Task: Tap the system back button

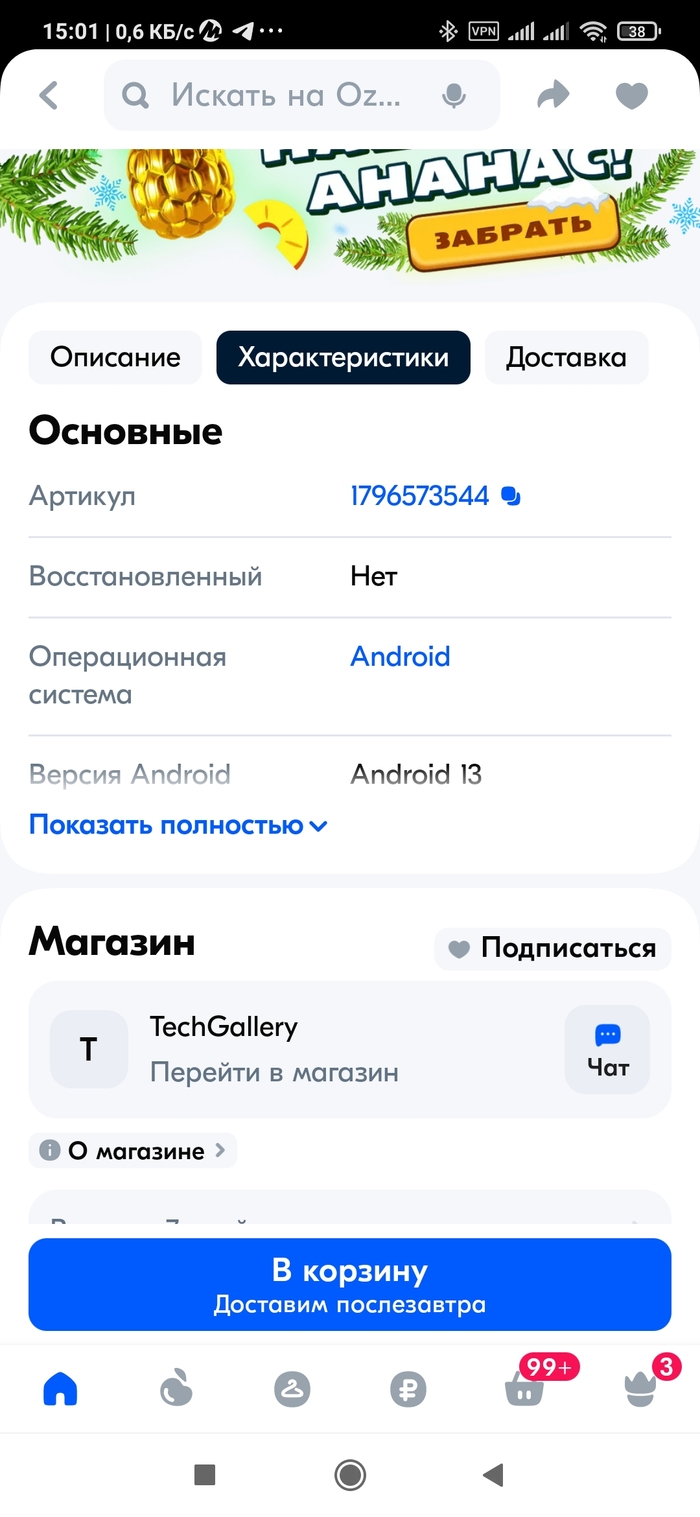Action: coord(492,1474)
